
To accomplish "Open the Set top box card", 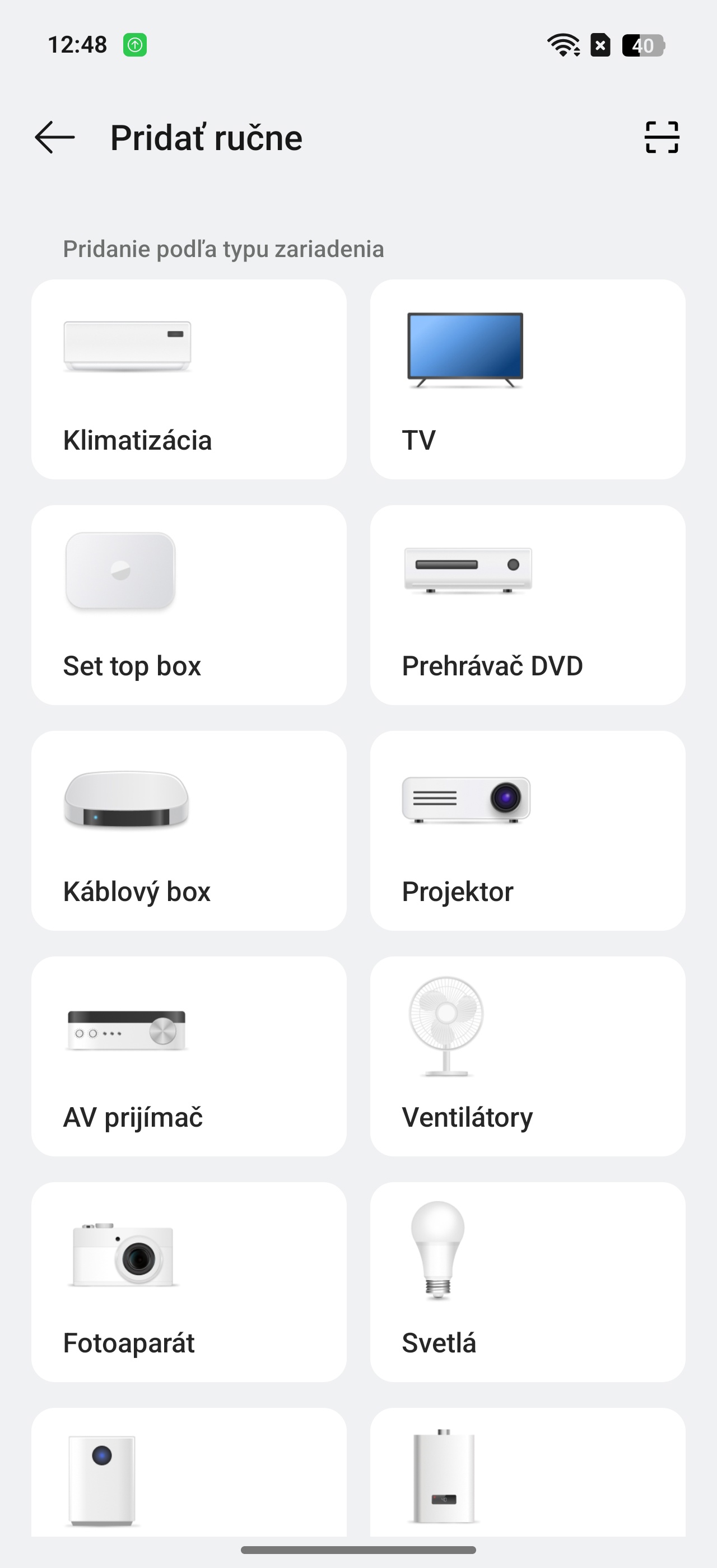I will tap(189, 604).
